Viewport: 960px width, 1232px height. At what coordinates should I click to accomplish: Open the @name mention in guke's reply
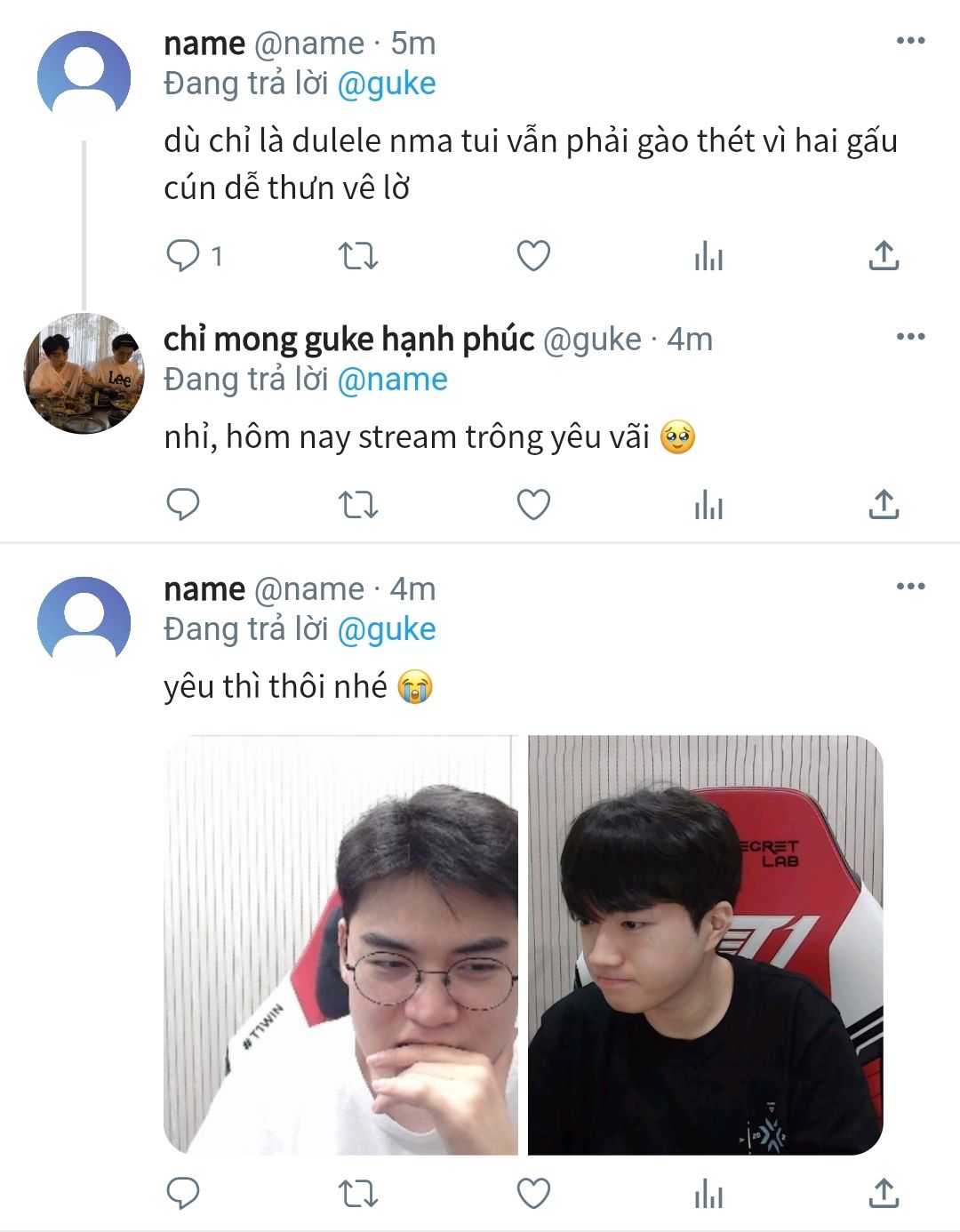(x=392, y=380)
